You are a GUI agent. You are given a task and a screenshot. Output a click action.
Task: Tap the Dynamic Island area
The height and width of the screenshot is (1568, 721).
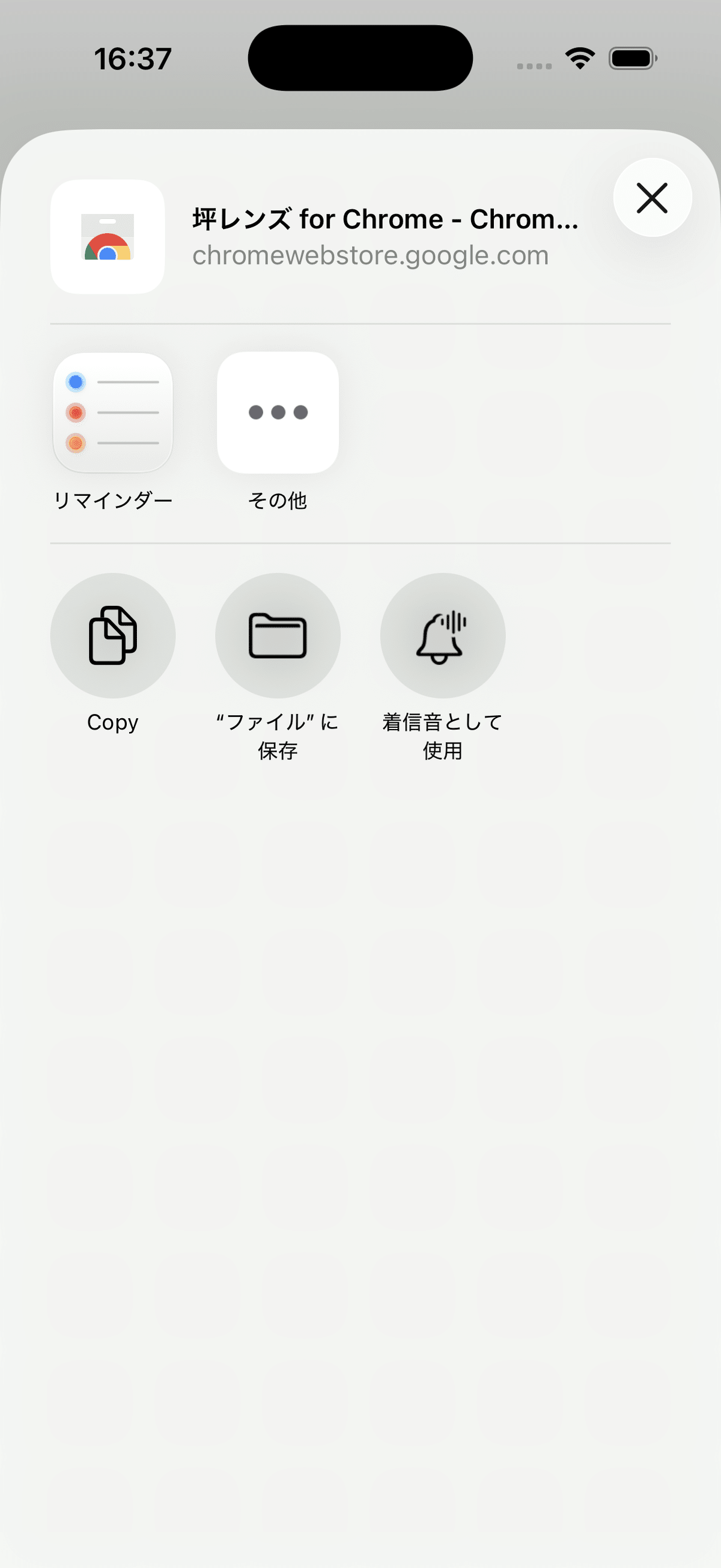pyautogui.click(x=360, y=56)
